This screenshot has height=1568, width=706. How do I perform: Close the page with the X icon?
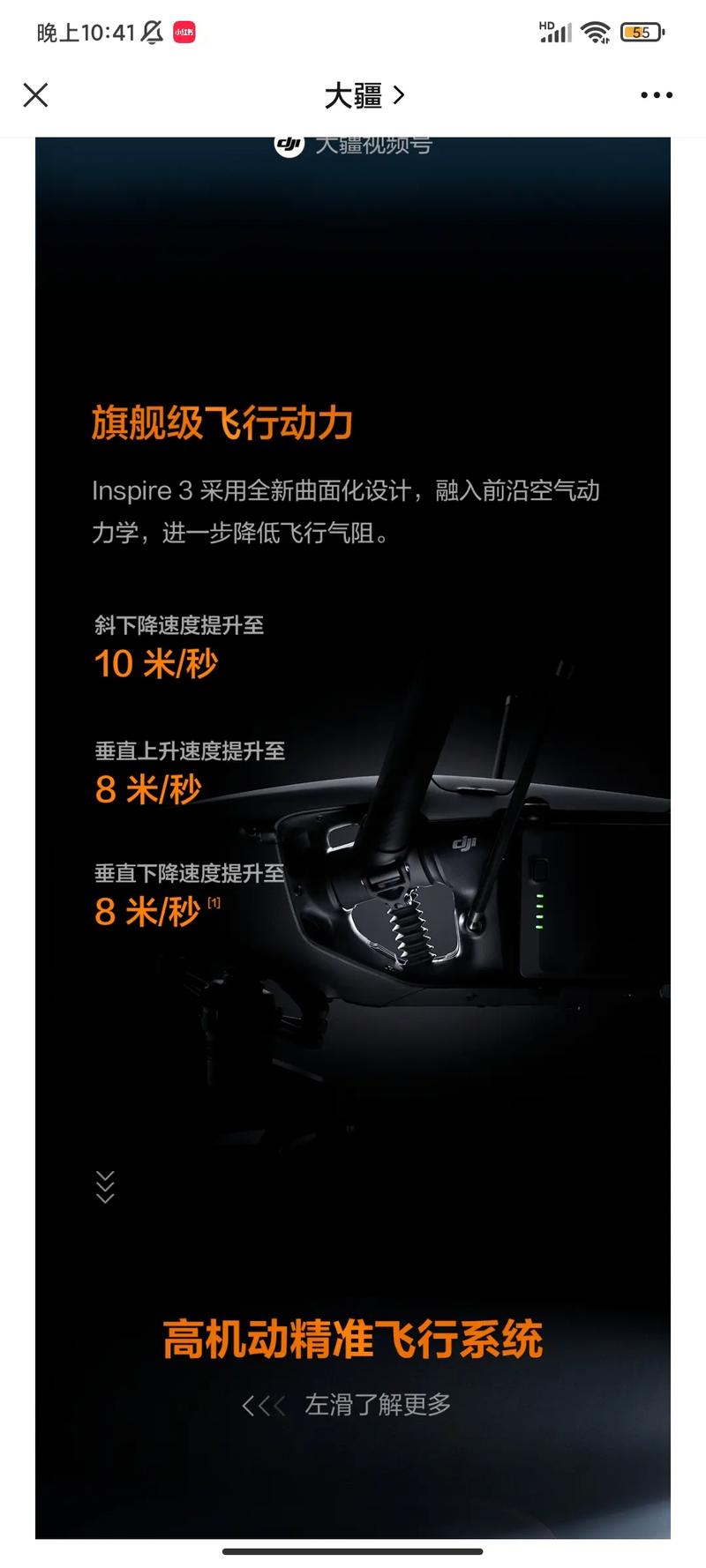[35, 95]
